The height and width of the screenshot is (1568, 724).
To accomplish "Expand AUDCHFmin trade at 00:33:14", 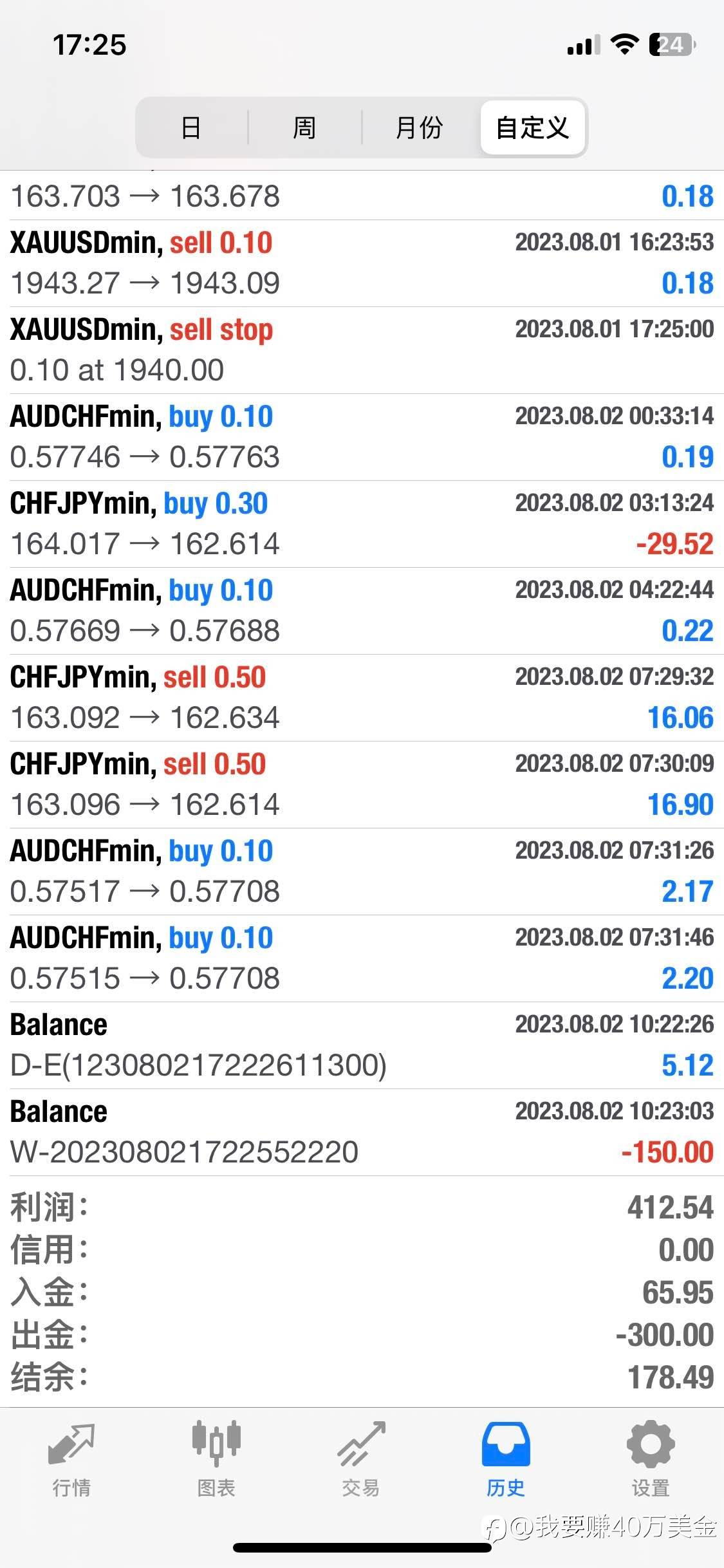I will click(362, 437).
